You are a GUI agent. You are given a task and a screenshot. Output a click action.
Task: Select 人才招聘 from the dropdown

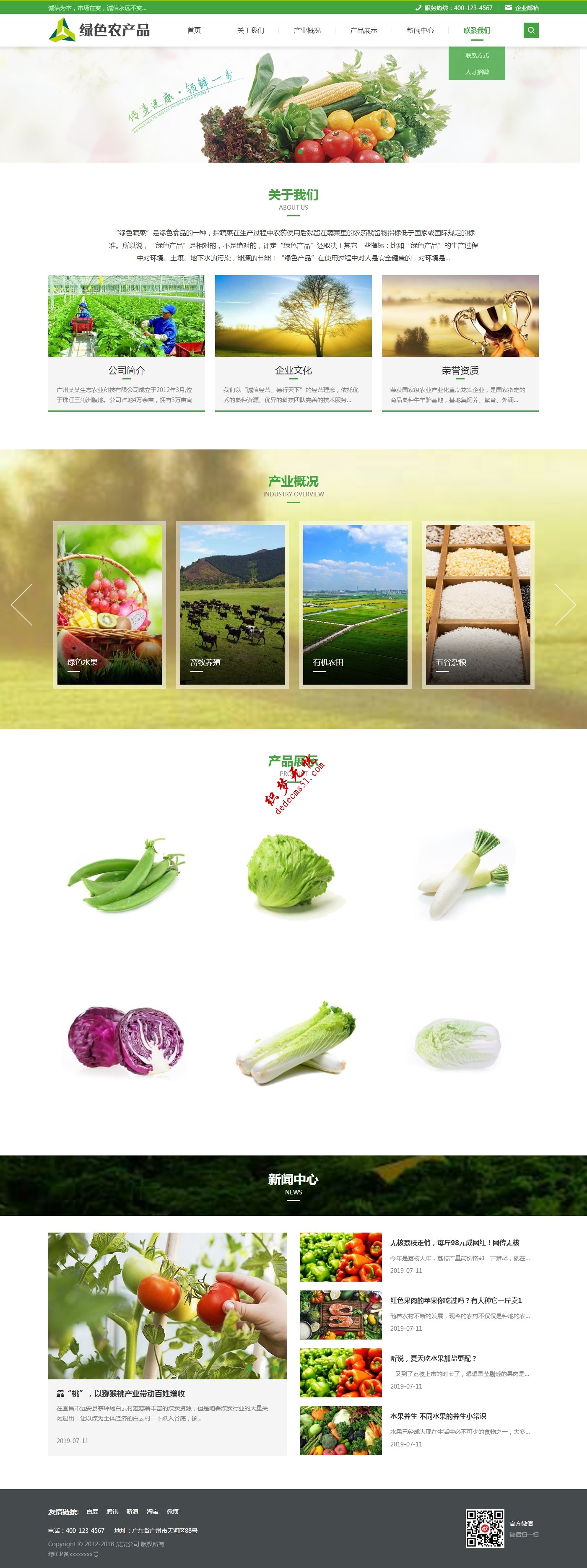point(477,72)
